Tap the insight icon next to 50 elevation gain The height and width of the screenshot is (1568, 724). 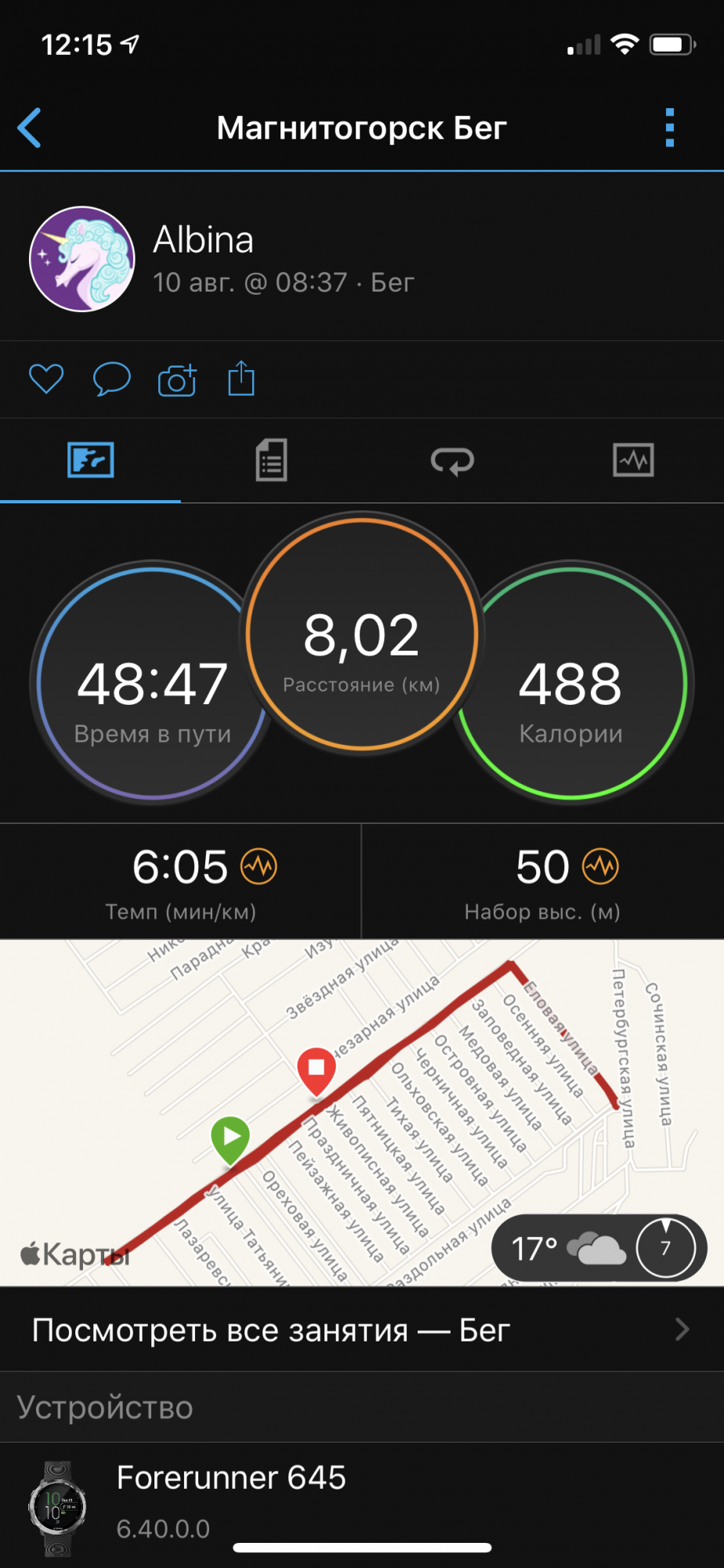(601, 867)
